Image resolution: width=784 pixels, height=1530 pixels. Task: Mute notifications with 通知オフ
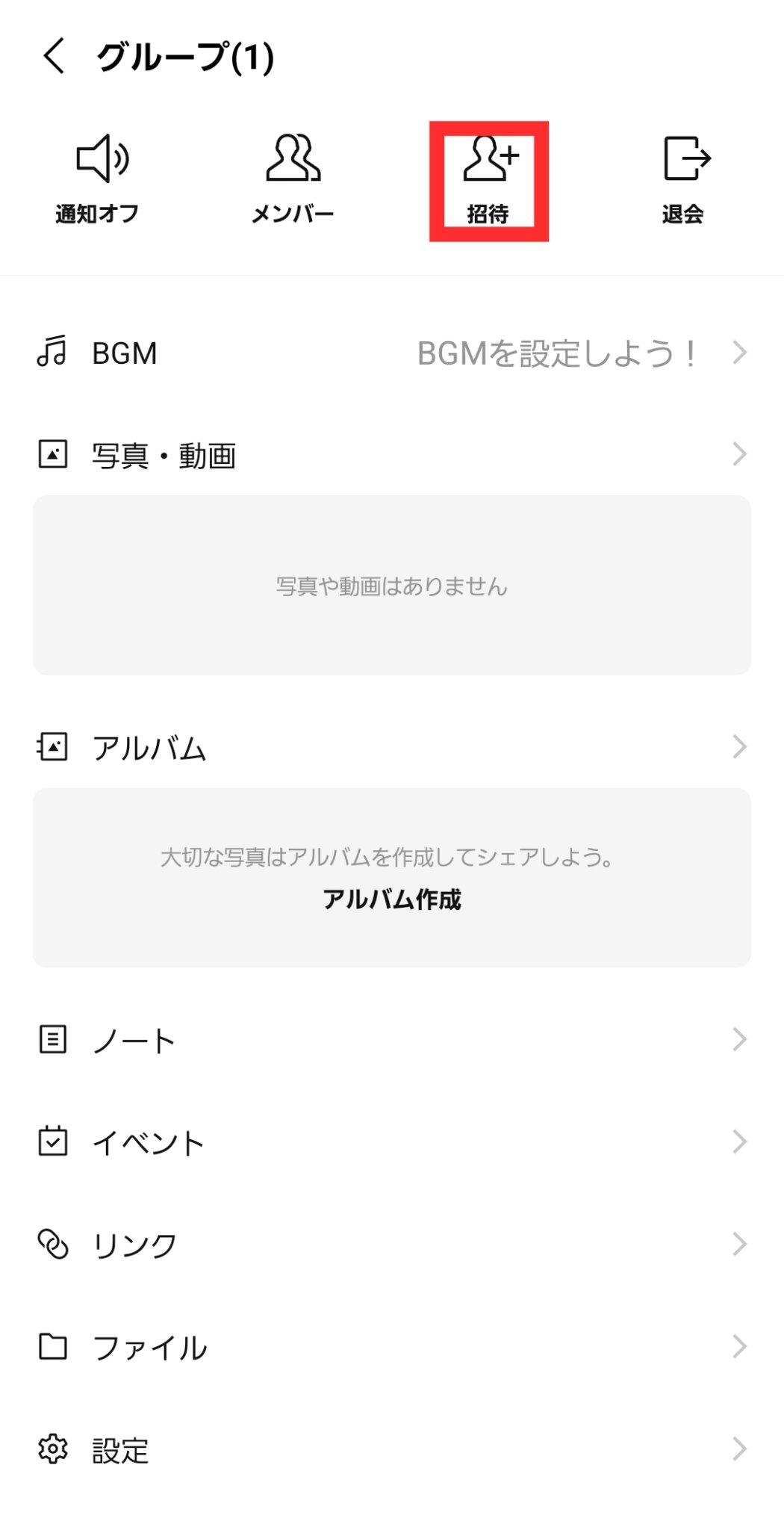point(98,179)
